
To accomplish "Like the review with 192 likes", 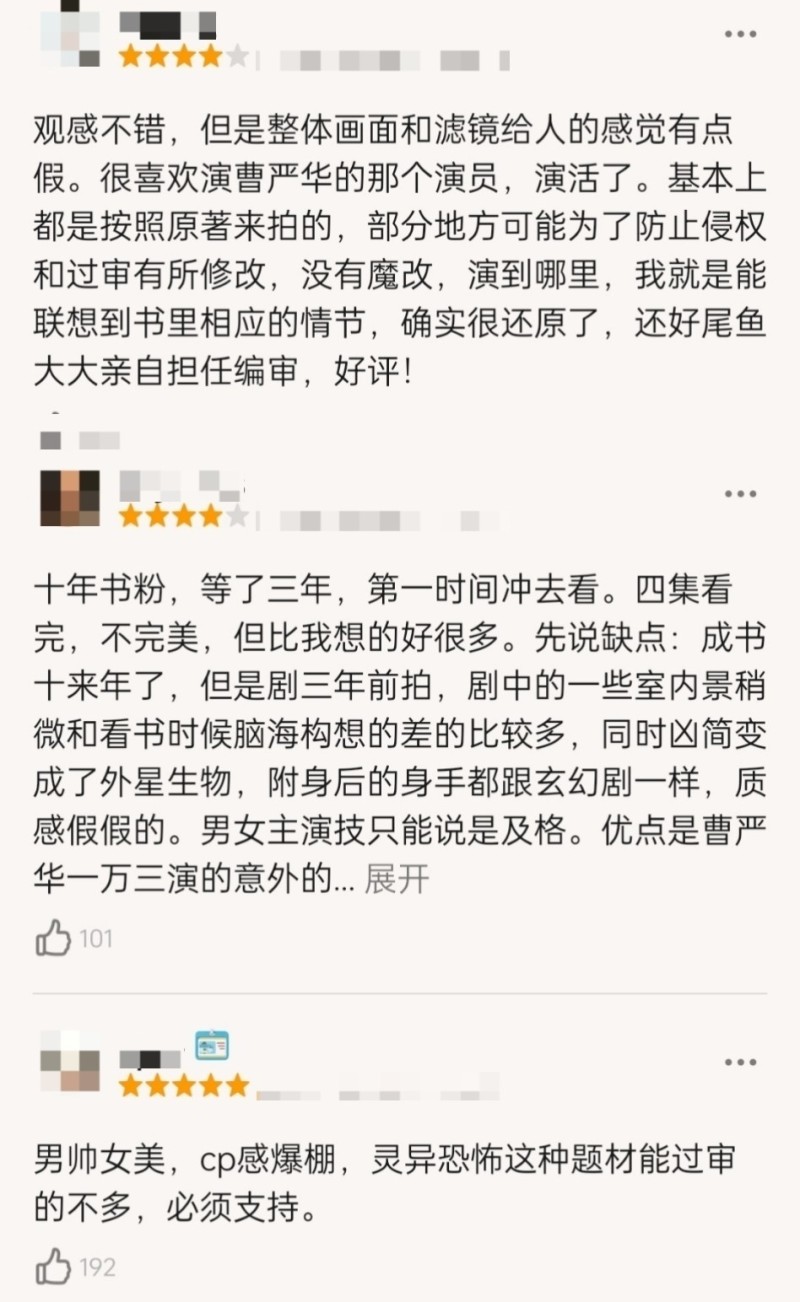I will coord(53,1267).
